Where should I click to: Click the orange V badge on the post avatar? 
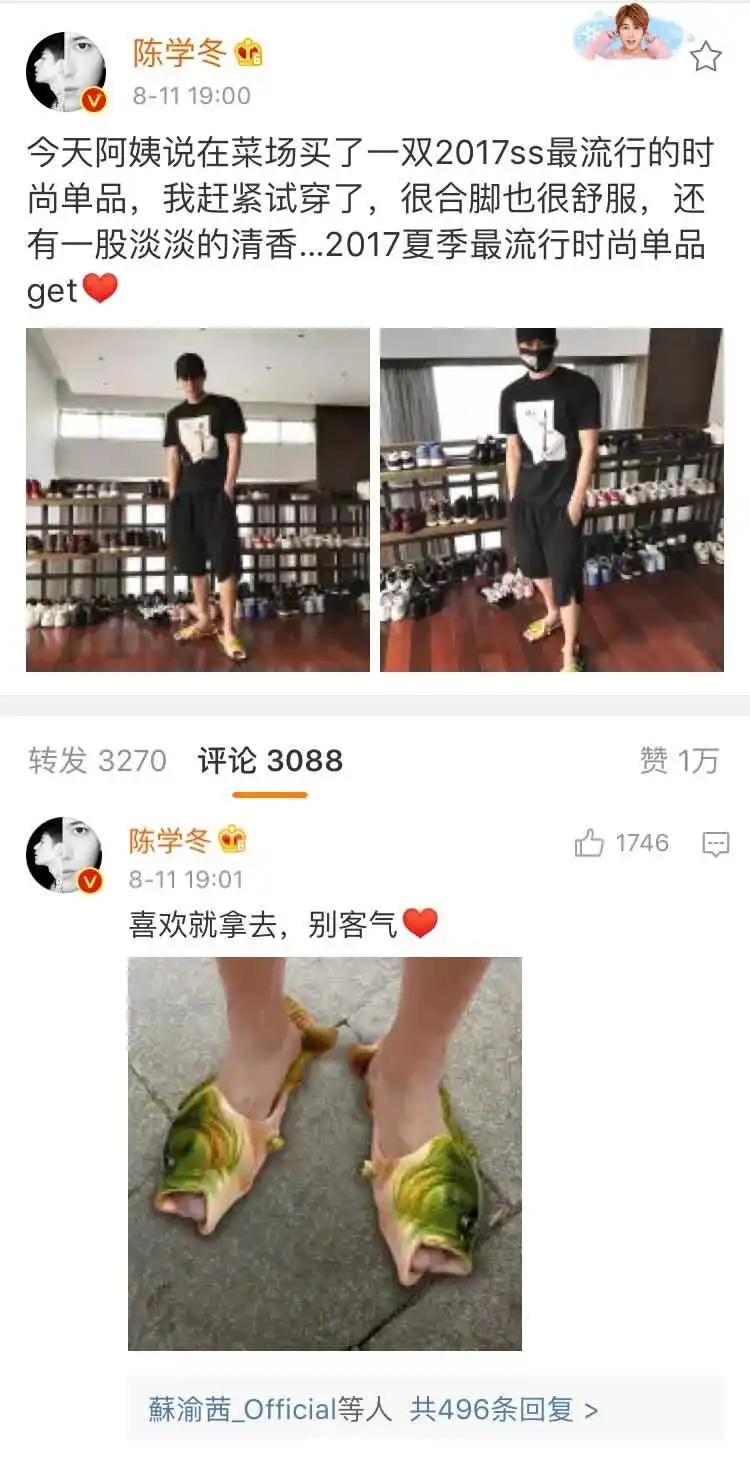(x=94, y=97)
